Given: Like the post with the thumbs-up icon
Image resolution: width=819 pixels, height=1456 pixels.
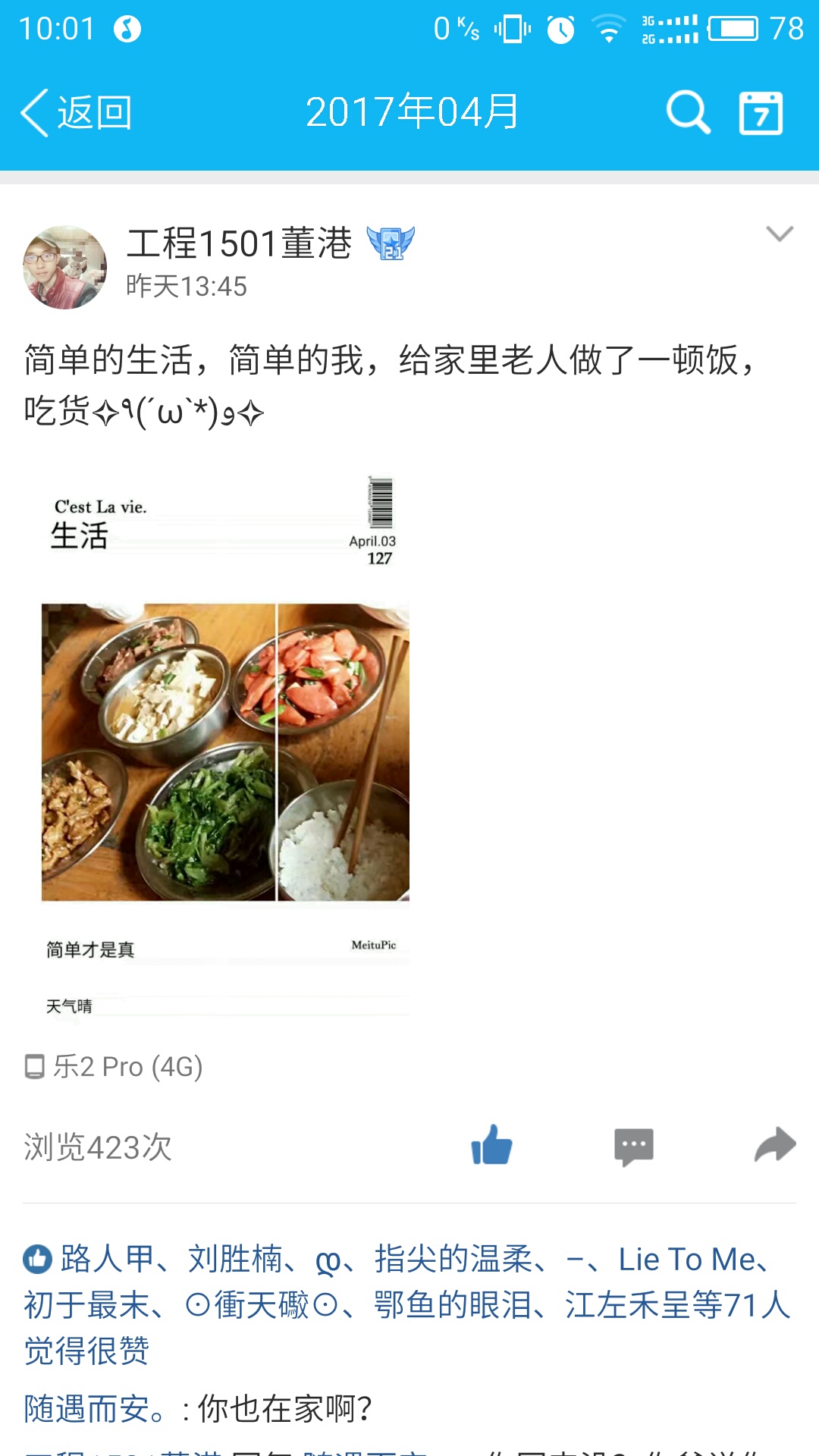Looking at the screenshot, I should (x=491, y=1145).
